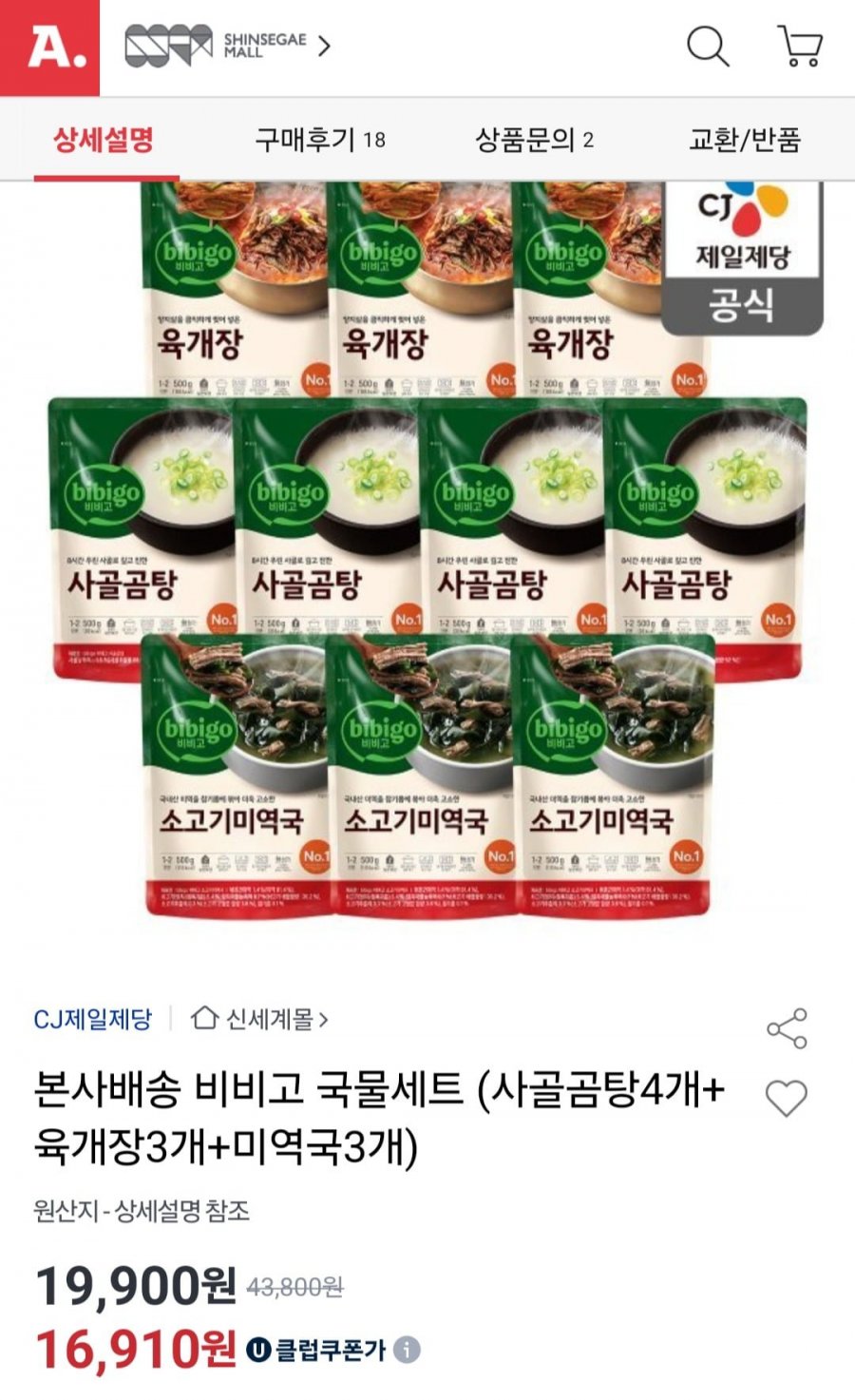This screenshot has width=855, height=1400.
Task: Open the search icon
Action: (x=708, y=46)
